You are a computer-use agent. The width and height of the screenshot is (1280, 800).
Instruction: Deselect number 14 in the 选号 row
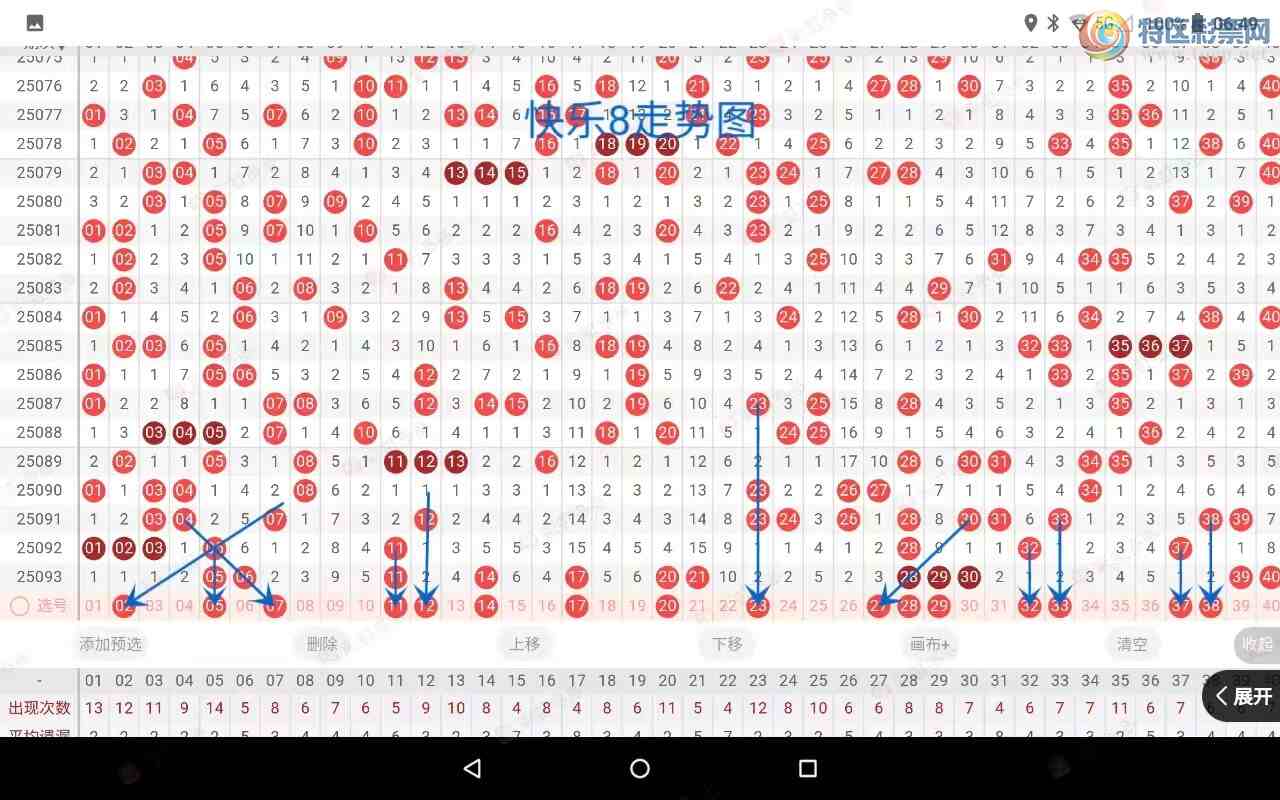(486, 605)
